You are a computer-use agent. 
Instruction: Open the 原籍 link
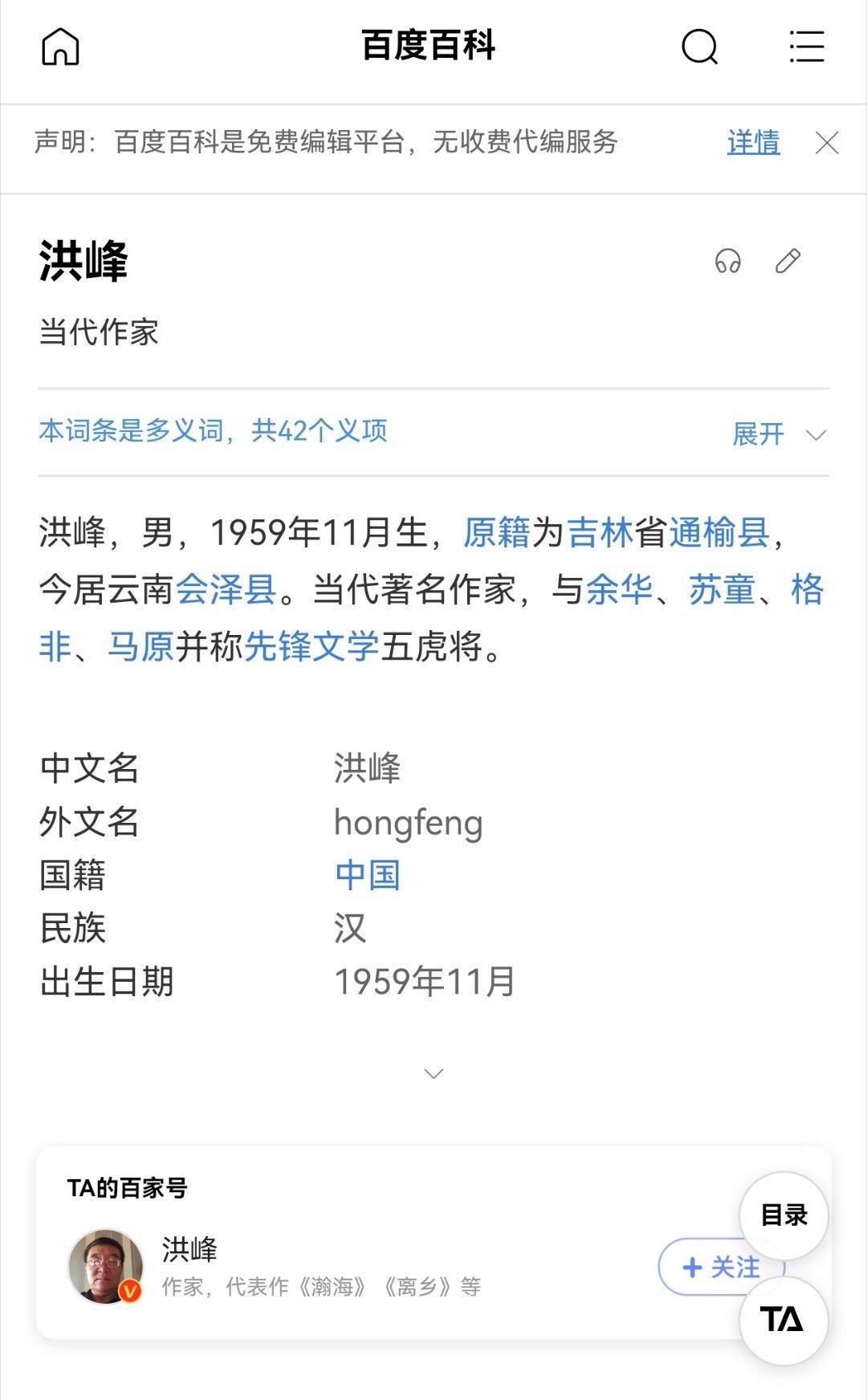coord(497,532)
